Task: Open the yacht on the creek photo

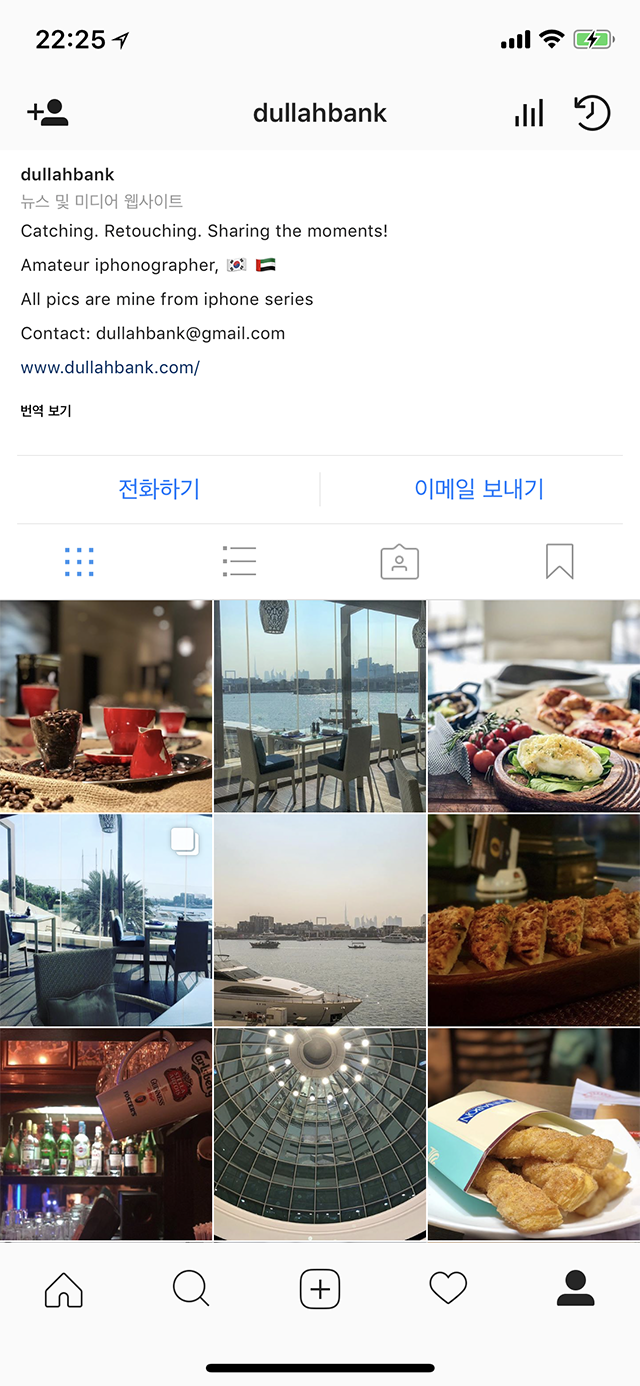Action: pyautogui.click(x=320, y=920)
